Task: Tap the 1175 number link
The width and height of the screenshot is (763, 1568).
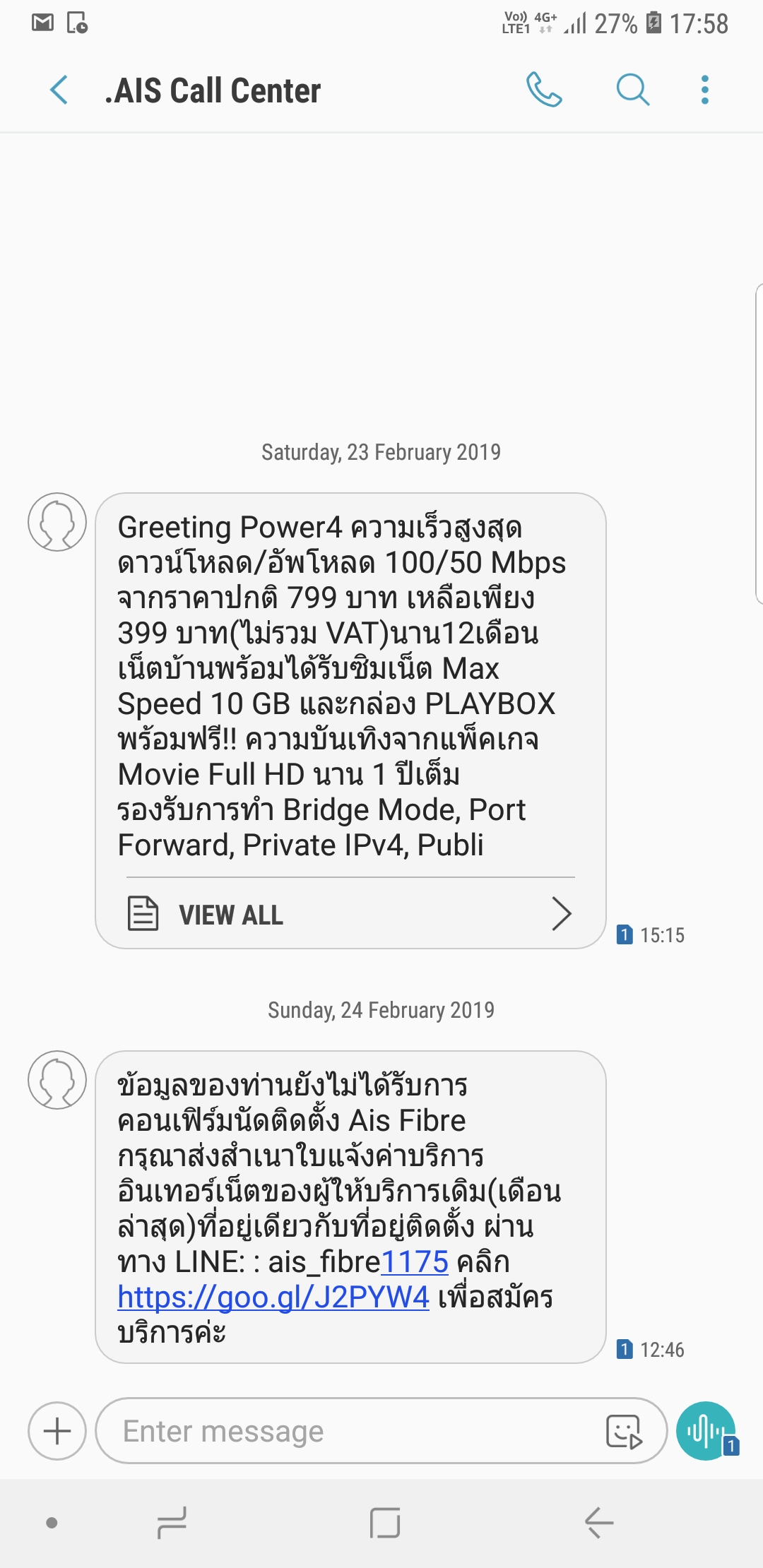Action: click(415, 1261)
